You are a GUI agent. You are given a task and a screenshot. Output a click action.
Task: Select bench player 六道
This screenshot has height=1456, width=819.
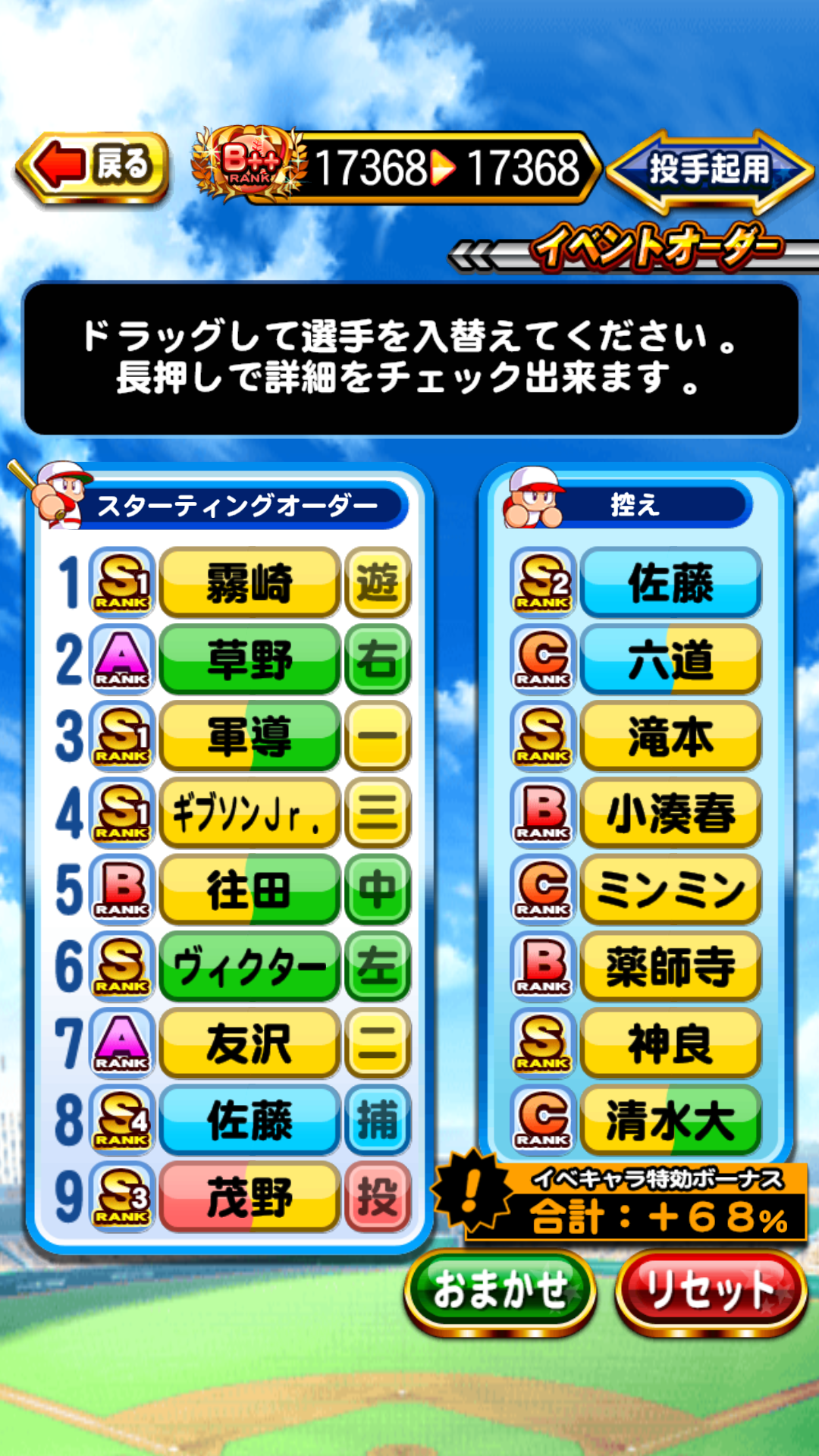(670, 659)
